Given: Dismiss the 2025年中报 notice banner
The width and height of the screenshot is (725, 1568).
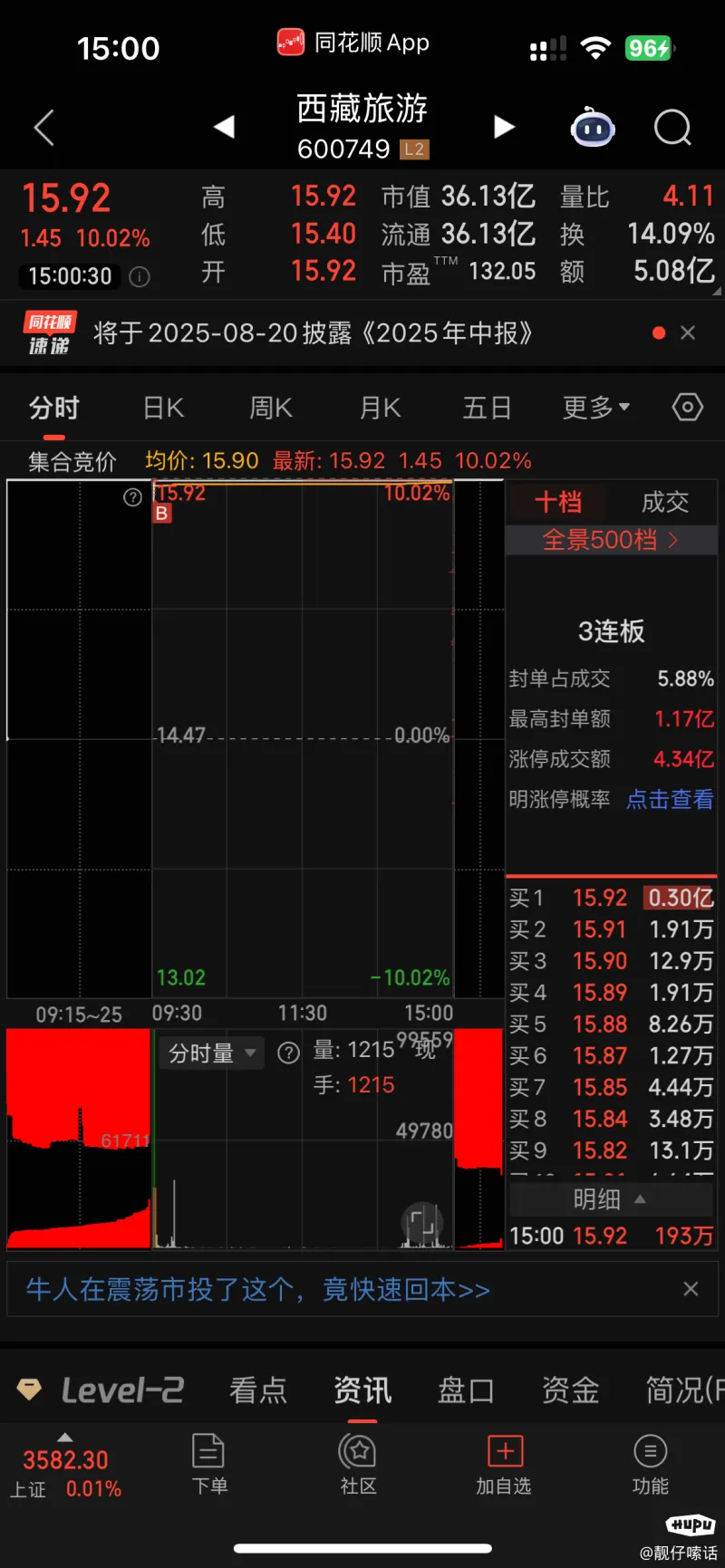Looking at the screenshot, I should 688,332.
